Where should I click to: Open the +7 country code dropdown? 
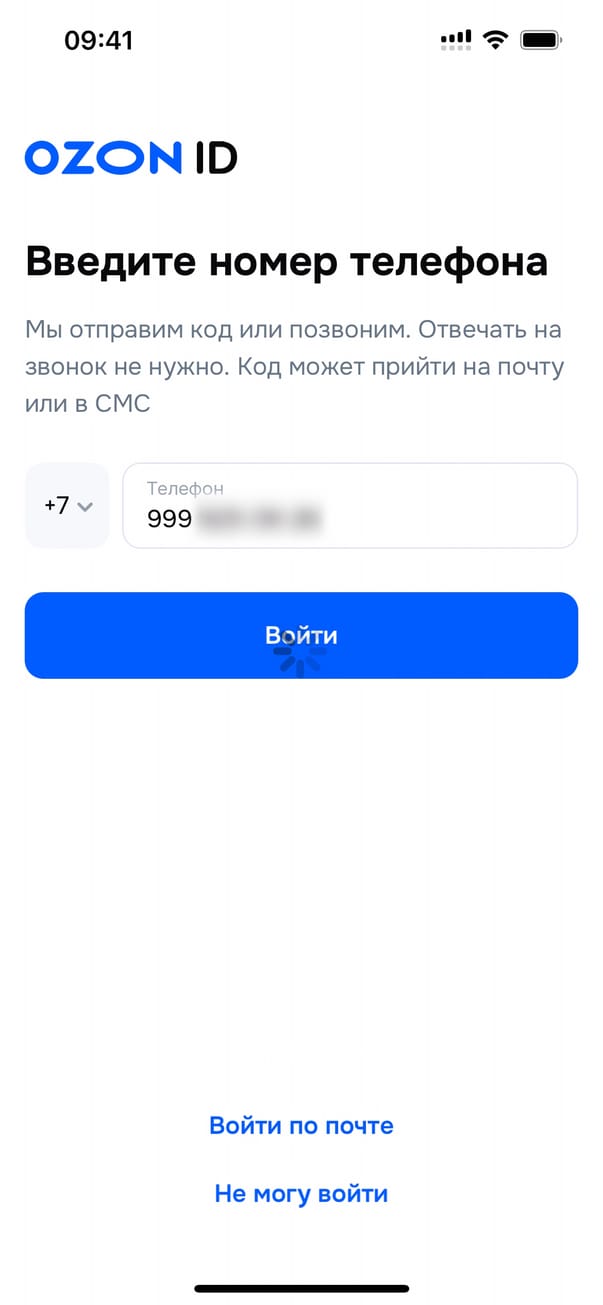click(x=67, y=505)
